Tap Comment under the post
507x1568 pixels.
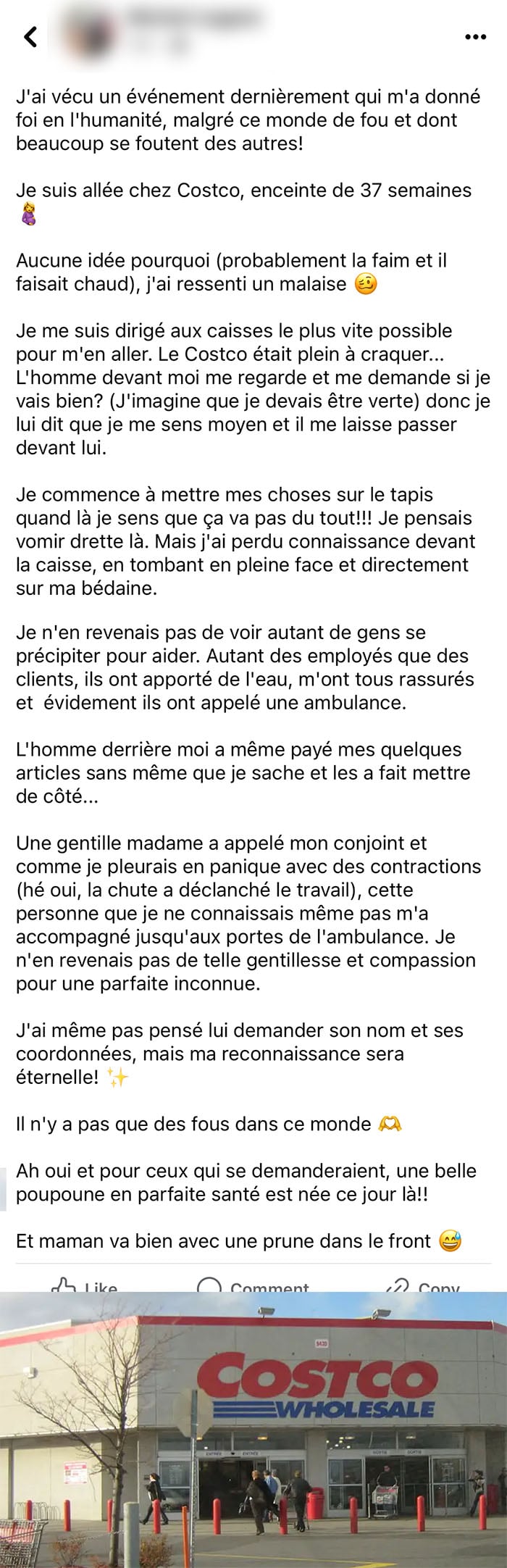tap(253, 1286)
